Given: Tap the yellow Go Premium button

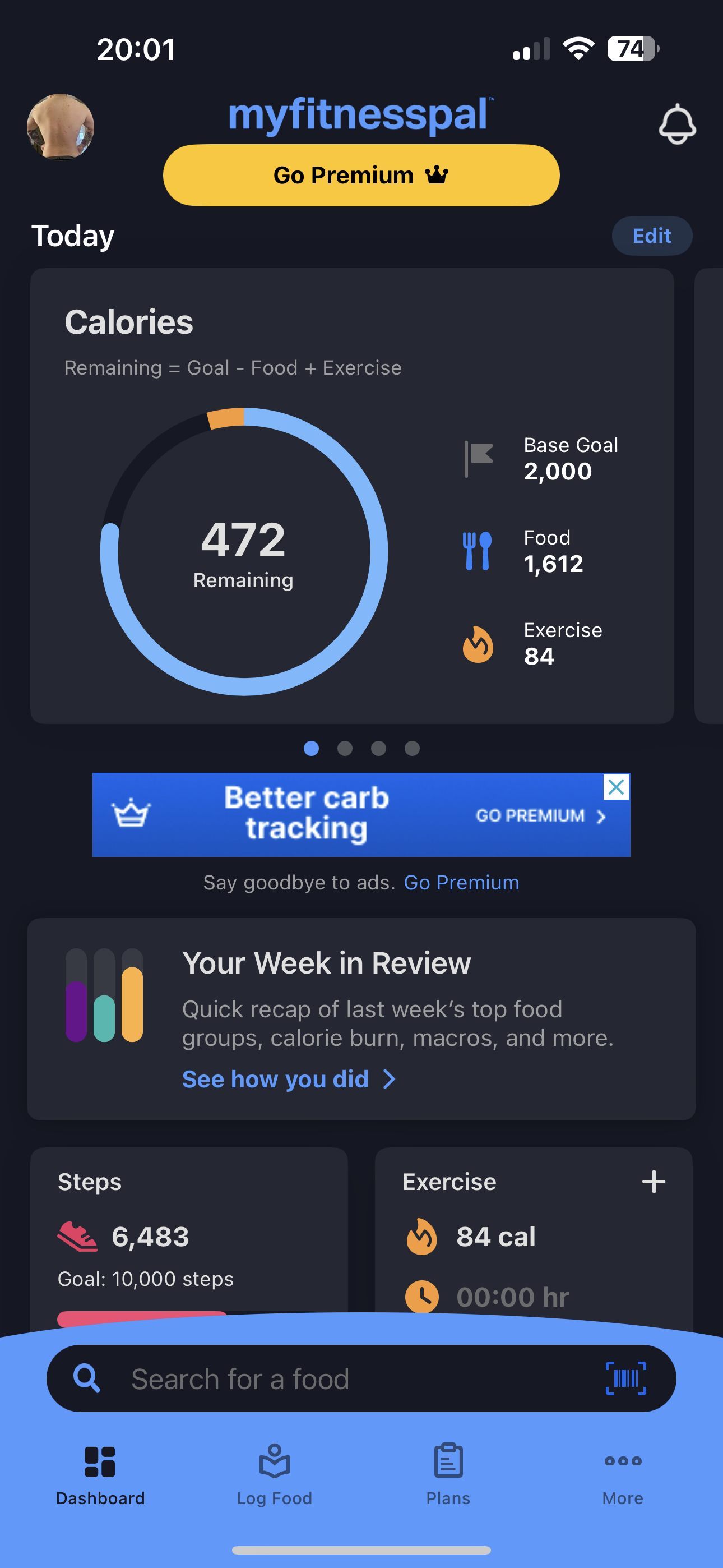Looking at the screenshot, I should tap(361, 176).
